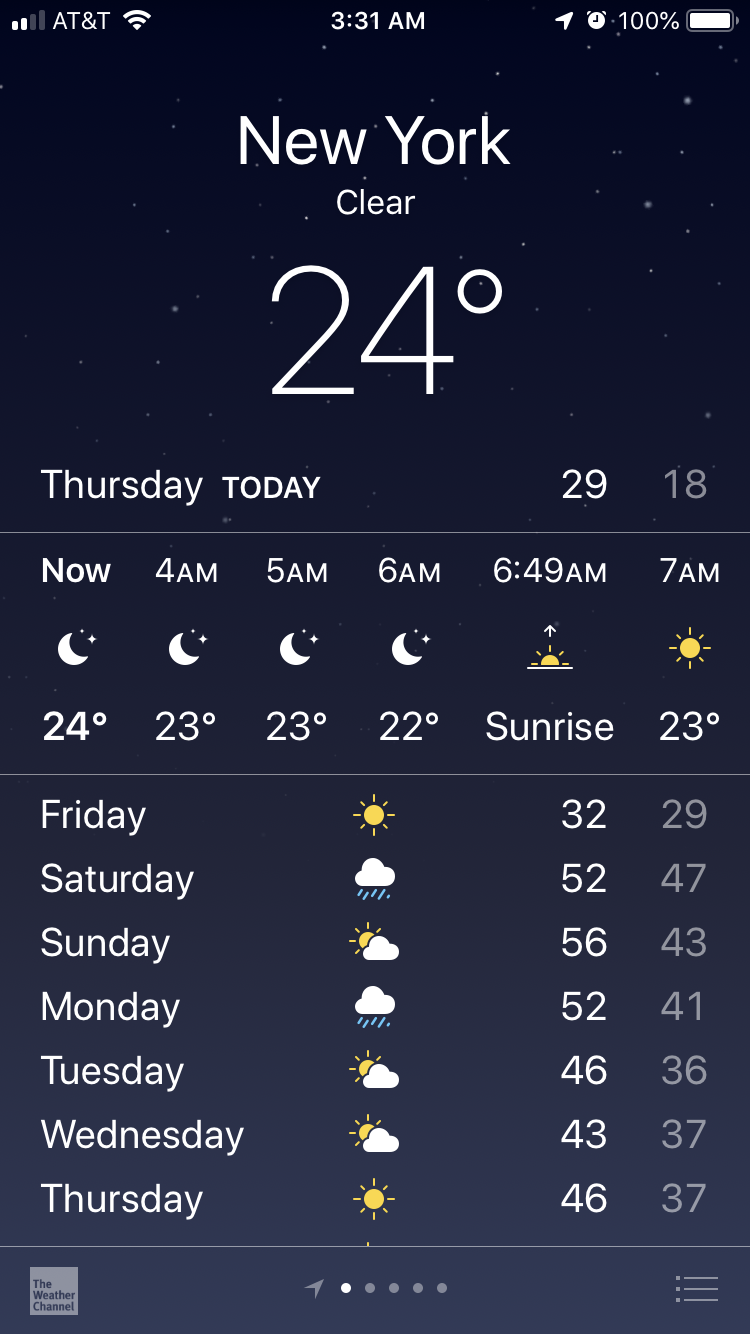Tap the page indicator dots
This screenshot has width=750, height=1334.
point(382,1288)
